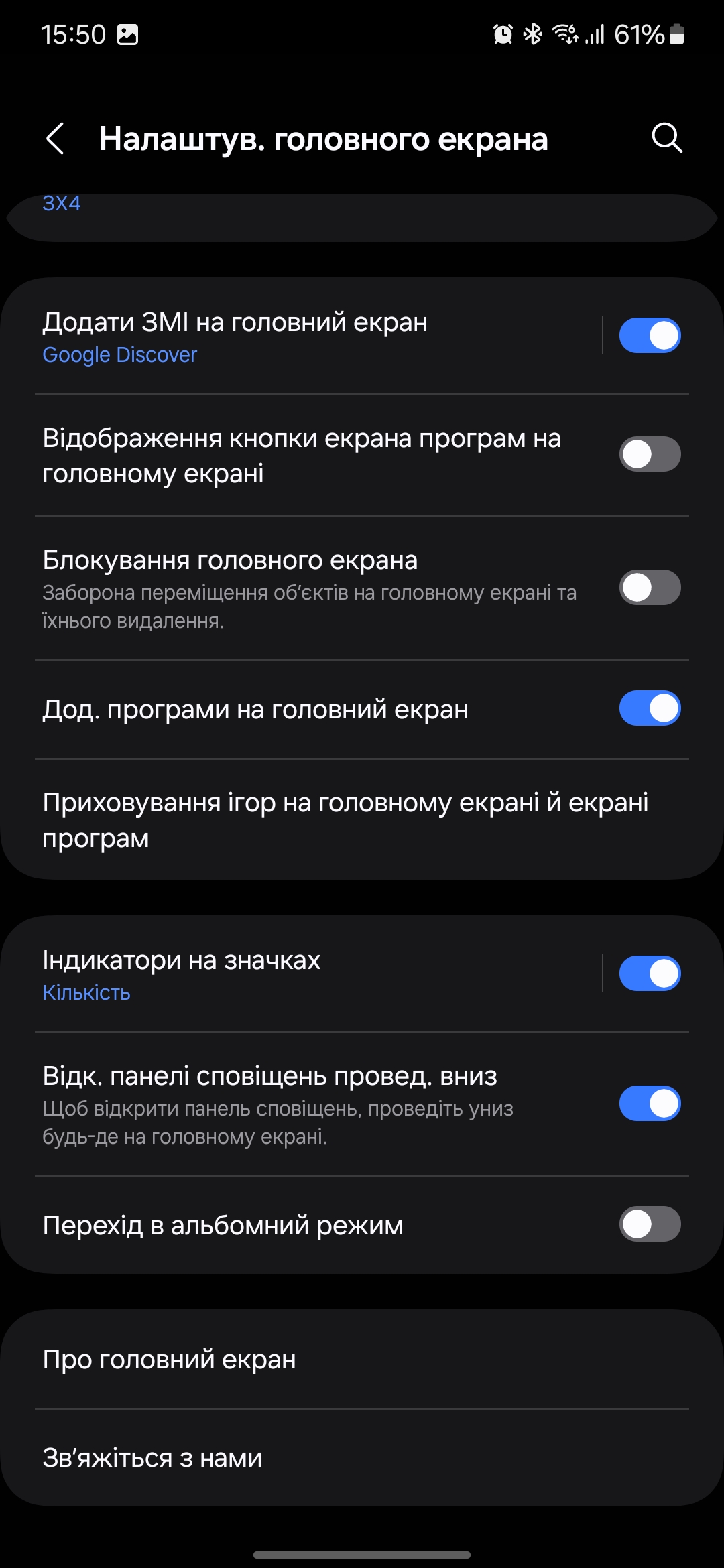Disable Відк. панелі сповіщень провед. вниз
This screenshot has width=724, height=1568.
649,1104
